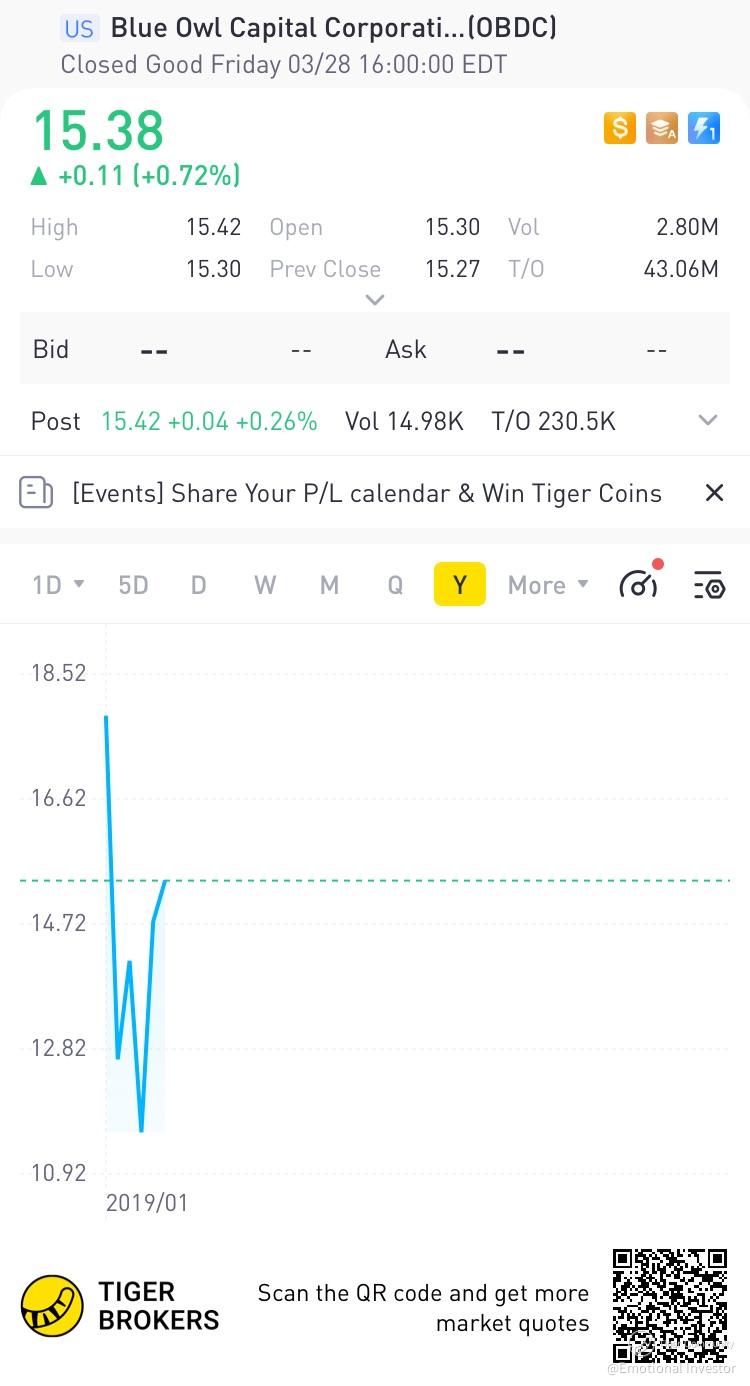Select the D daily chart tab

coord(198,585)
